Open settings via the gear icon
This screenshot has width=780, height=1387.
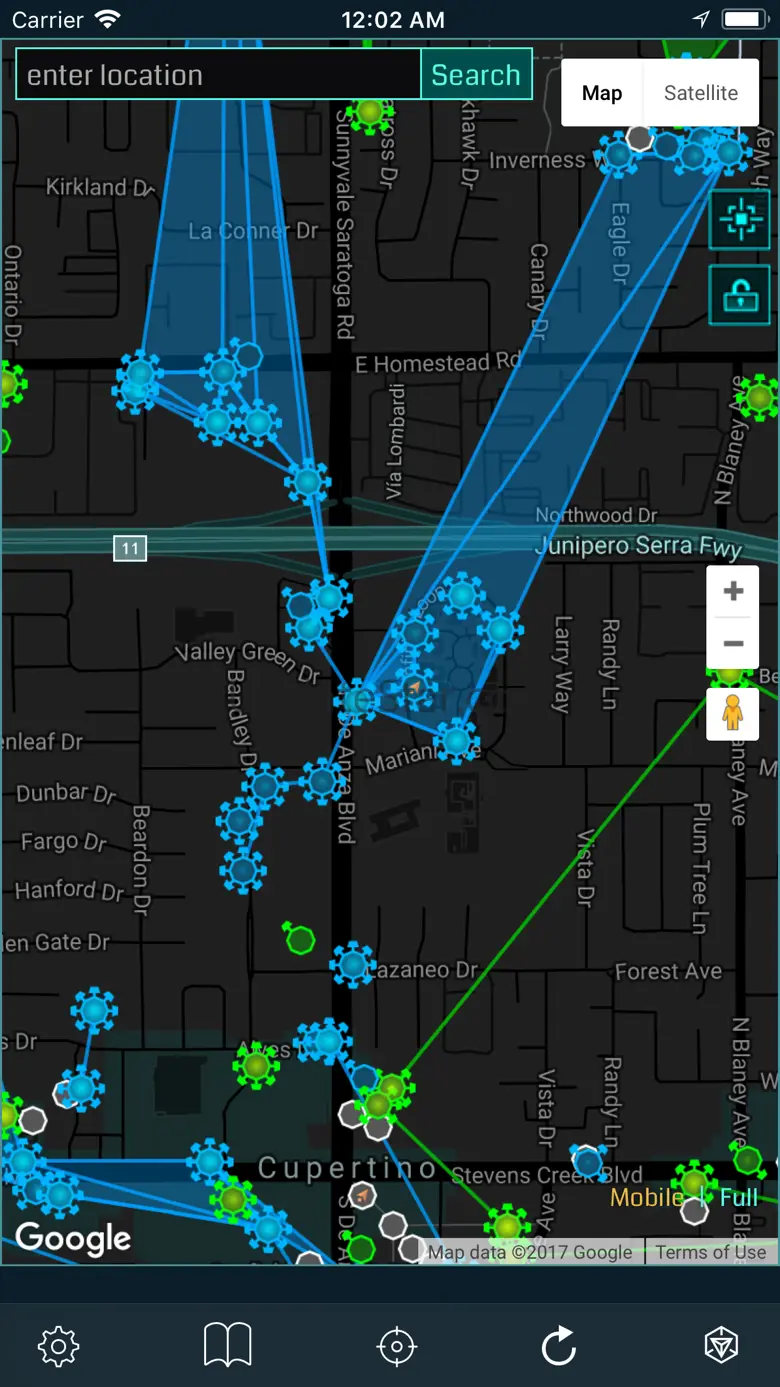[58, 1346]
